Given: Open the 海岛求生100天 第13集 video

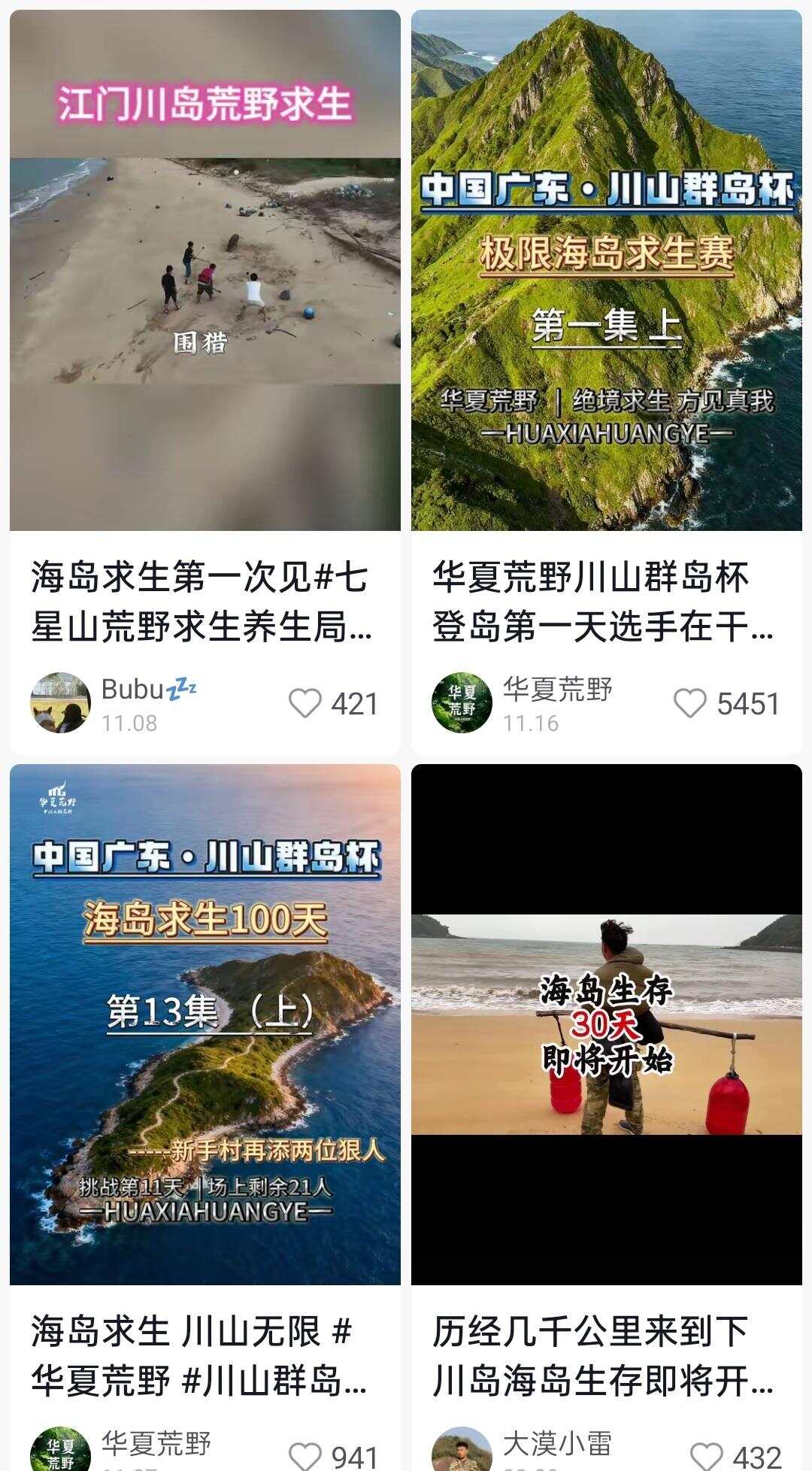Looking at the screenshot, I should pyautogui.click(x=205, y=1024).
